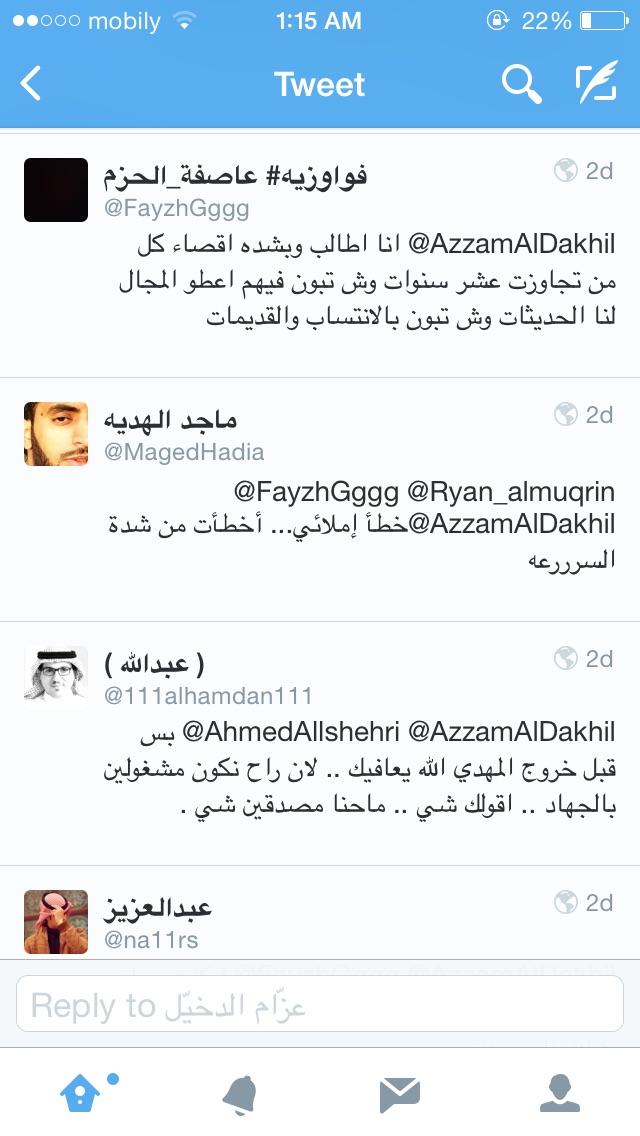The image size is (640, 1136).
Task: Open the reply from @111alhamdan111
Action: pos(320,743)
